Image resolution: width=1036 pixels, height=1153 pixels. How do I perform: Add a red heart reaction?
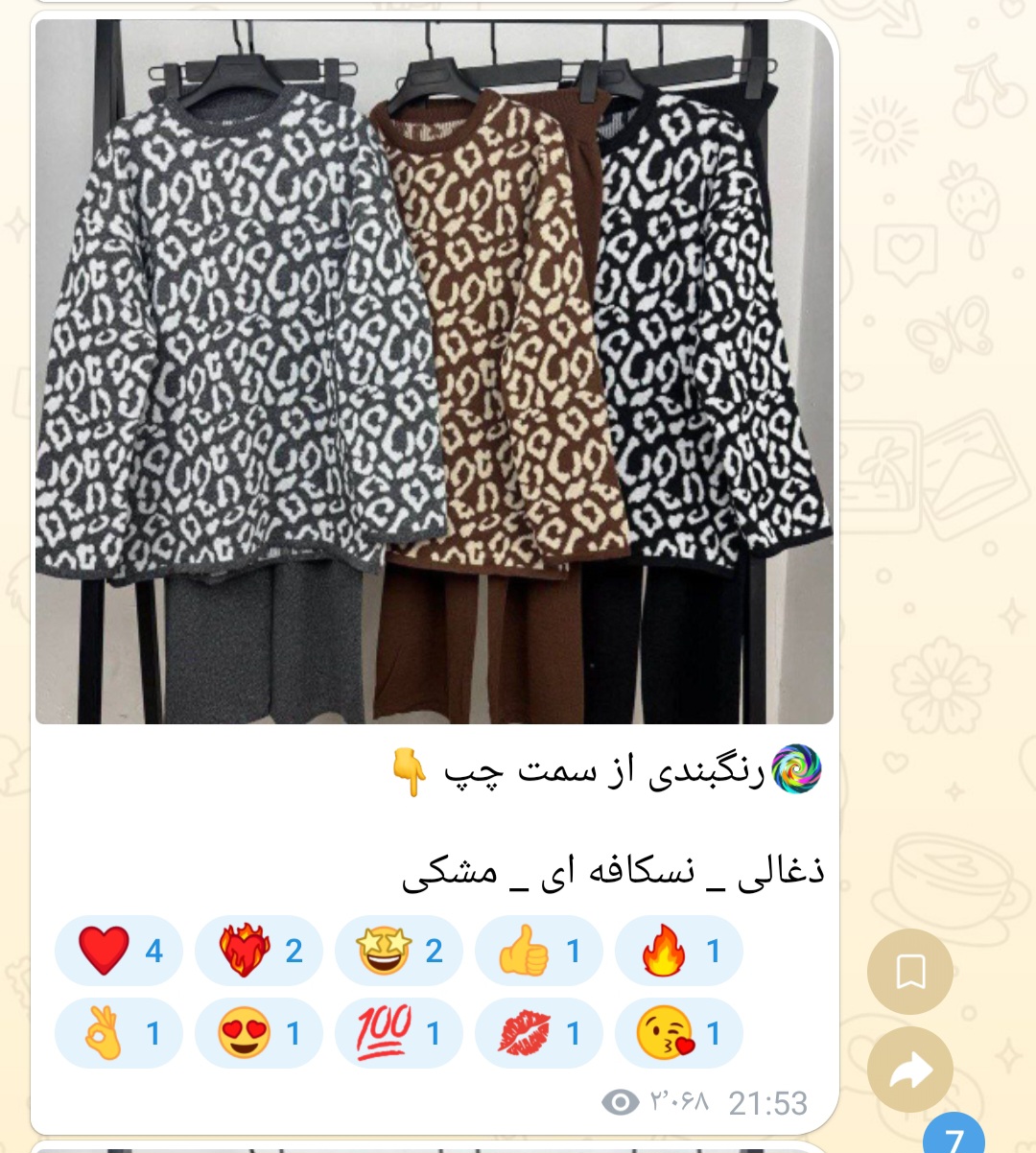119,951
